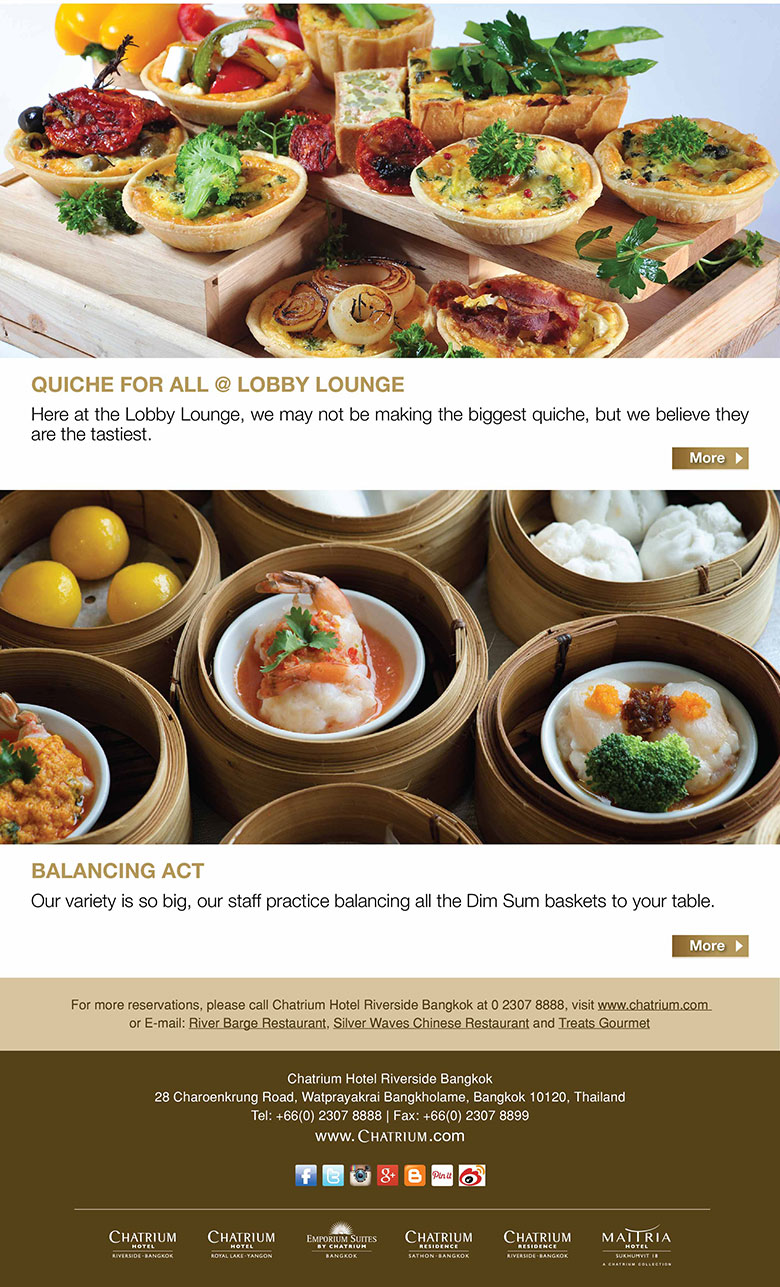Email River Barge Restaurant link
The height and width of the screenshot is (1287, 780).
258,1023
